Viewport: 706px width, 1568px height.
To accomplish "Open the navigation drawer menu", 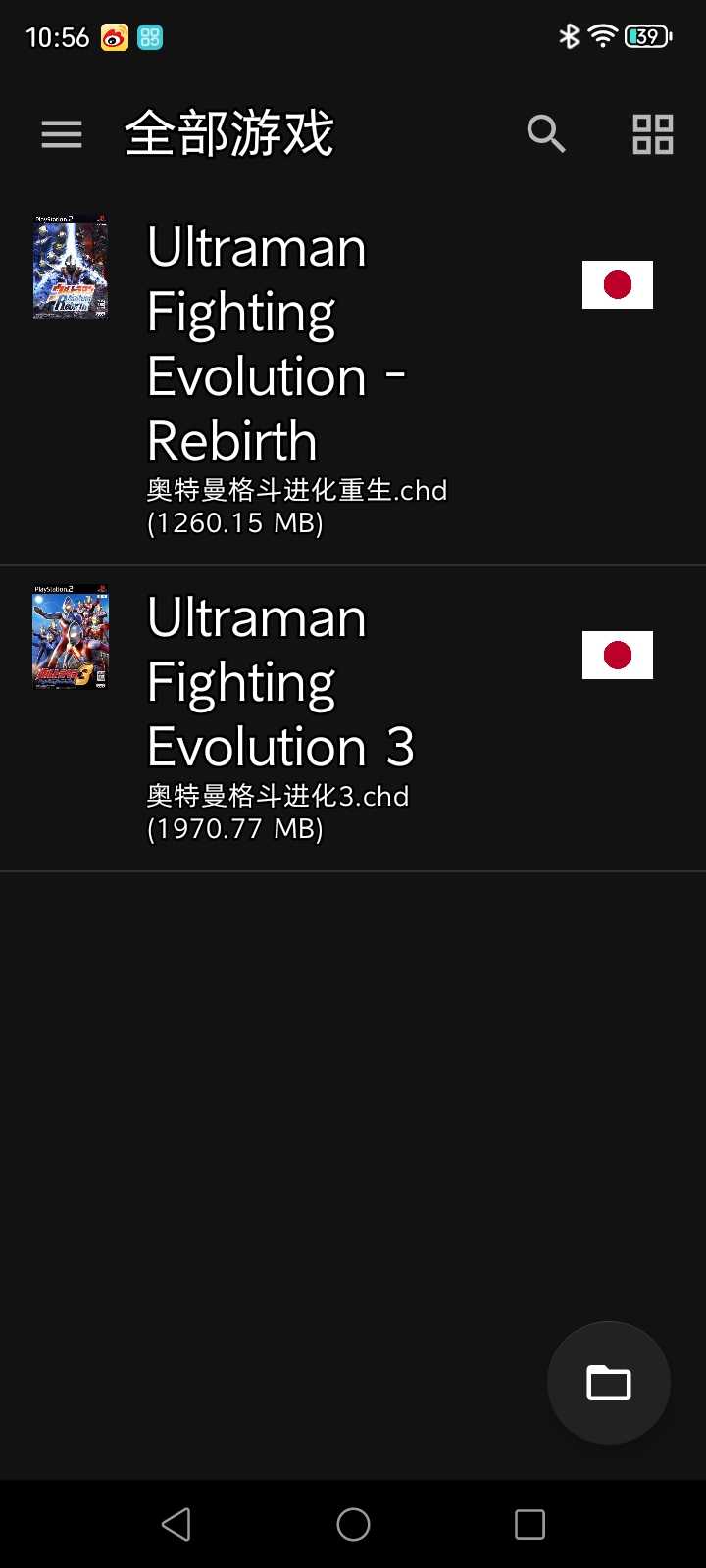I will pos(62,134).
